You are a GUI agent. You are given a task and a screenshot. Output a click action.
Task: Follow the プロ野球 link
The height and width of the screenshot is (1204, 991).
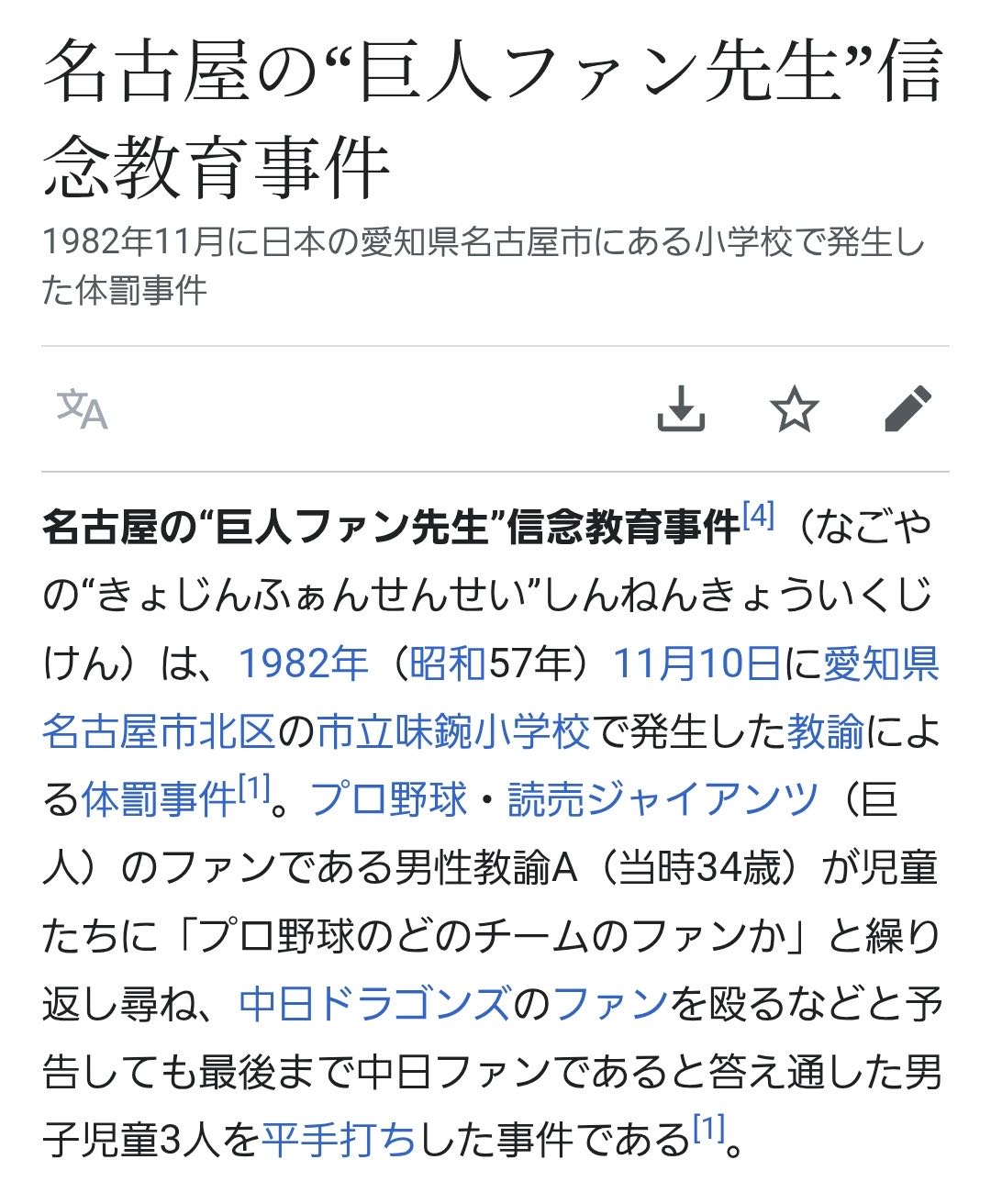pos(389,799)
